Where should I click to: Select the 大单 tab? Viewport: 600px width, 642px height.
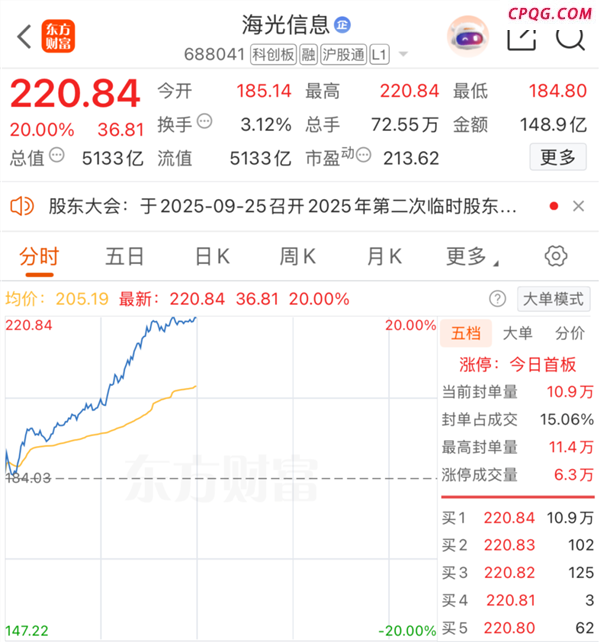pyautogui.click(x=517, y=333)
